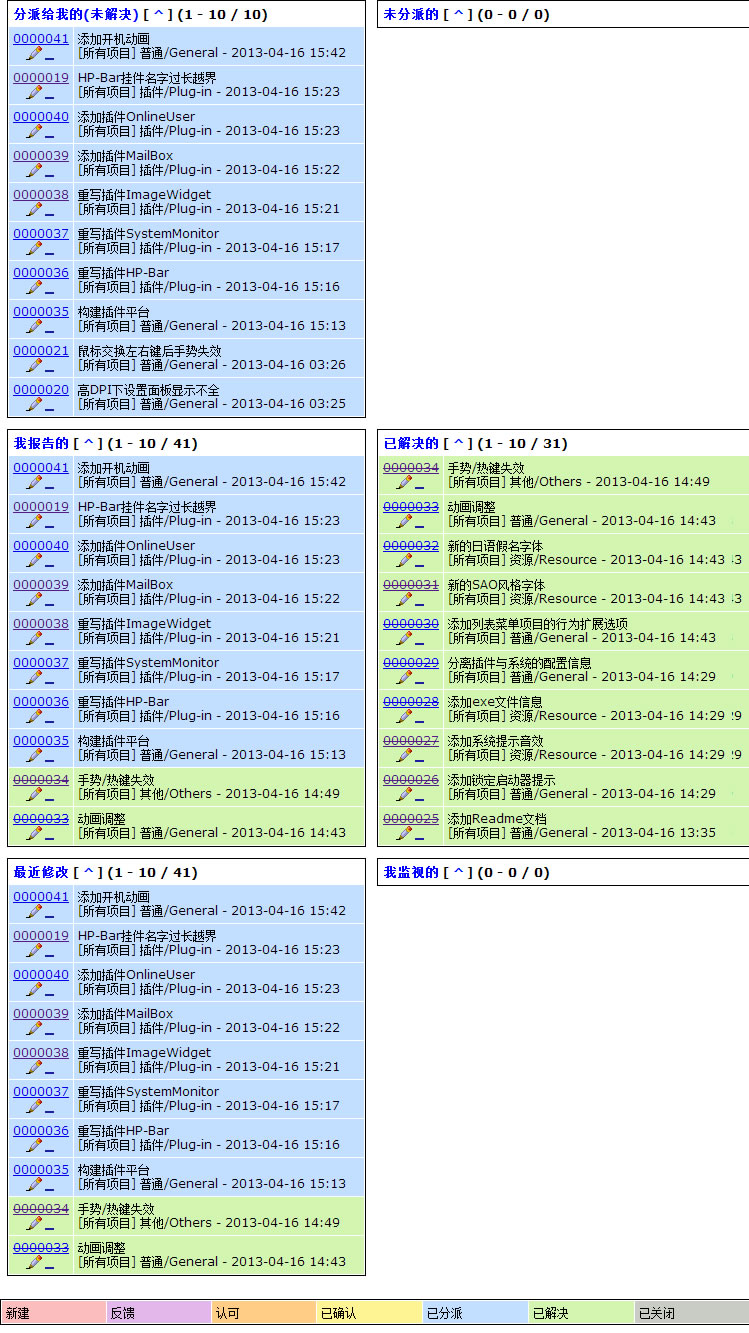Open resolved issue 0000025 添加Readme文档
Viewport: 749px width, 1333px height.
(411, 819)
